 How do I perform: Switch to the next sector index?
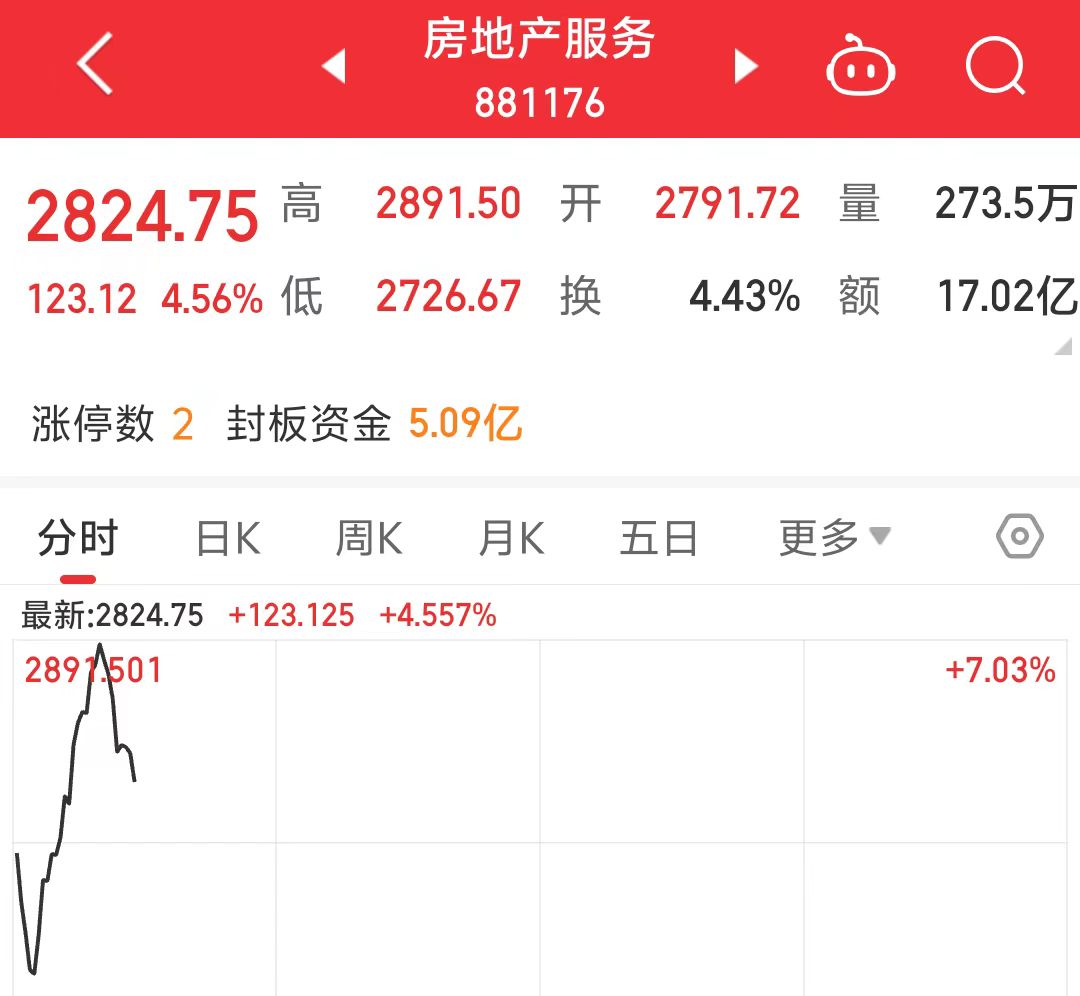pos(746,67)
